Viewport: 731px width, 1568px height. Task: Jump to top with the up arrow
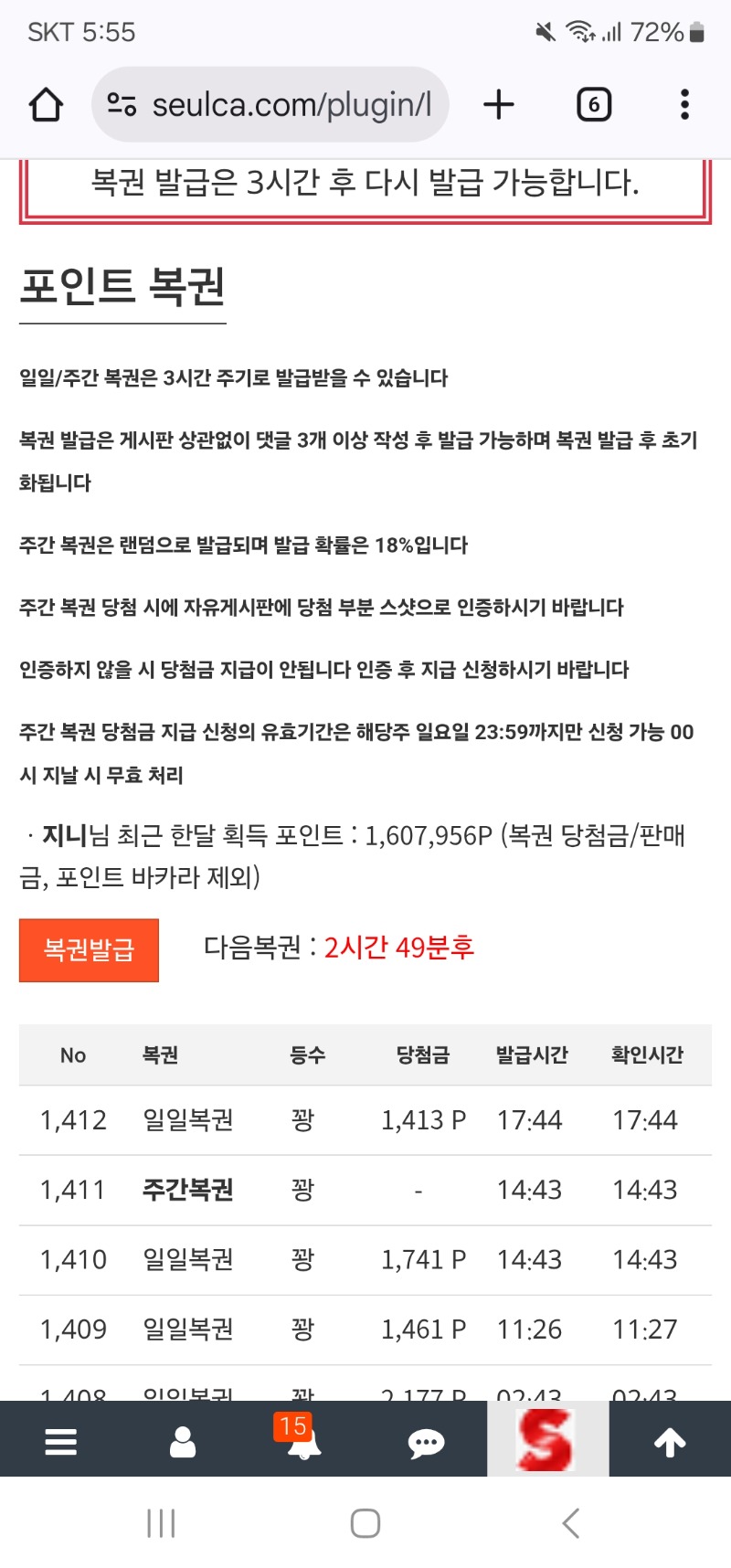click(670, 1442)
